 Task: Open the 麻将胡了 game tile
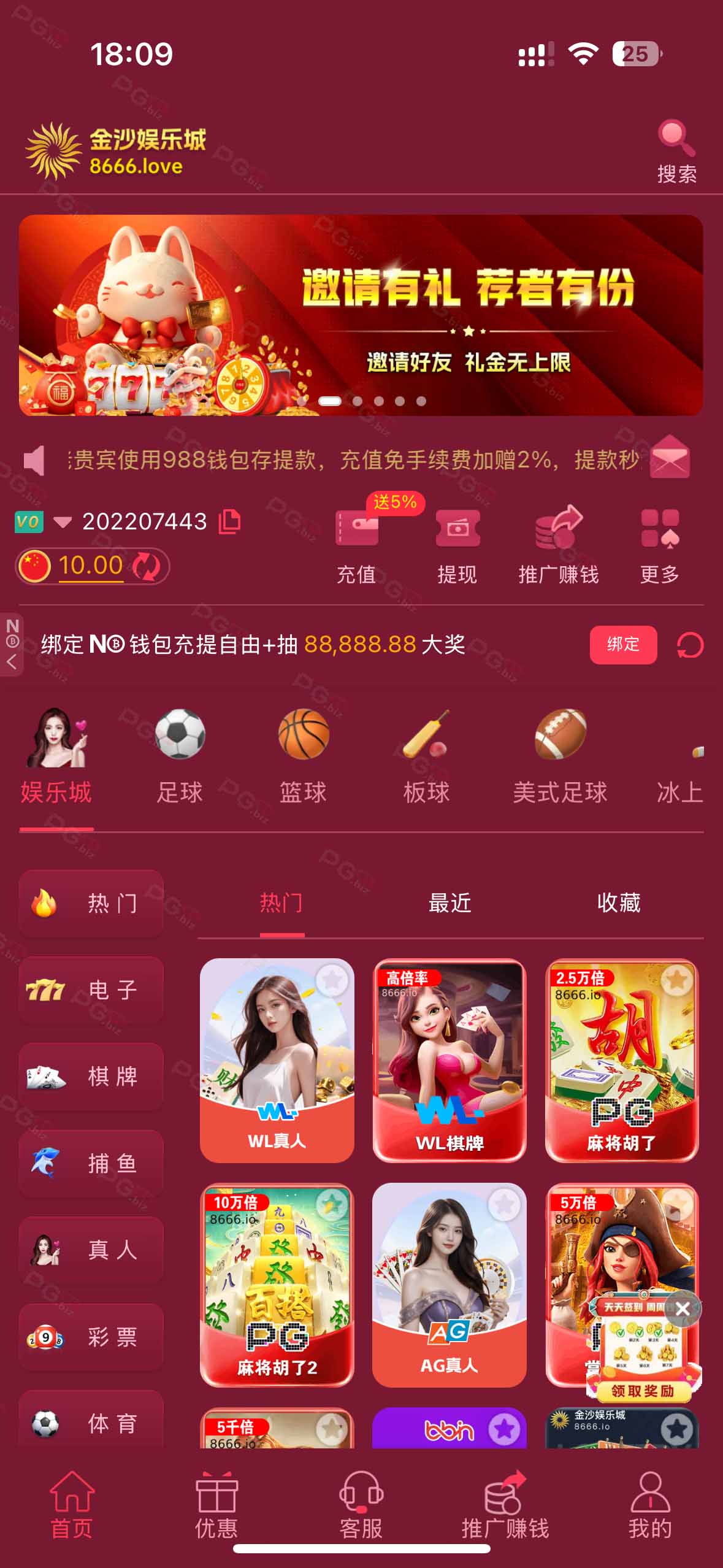(x=622, y=1060)
